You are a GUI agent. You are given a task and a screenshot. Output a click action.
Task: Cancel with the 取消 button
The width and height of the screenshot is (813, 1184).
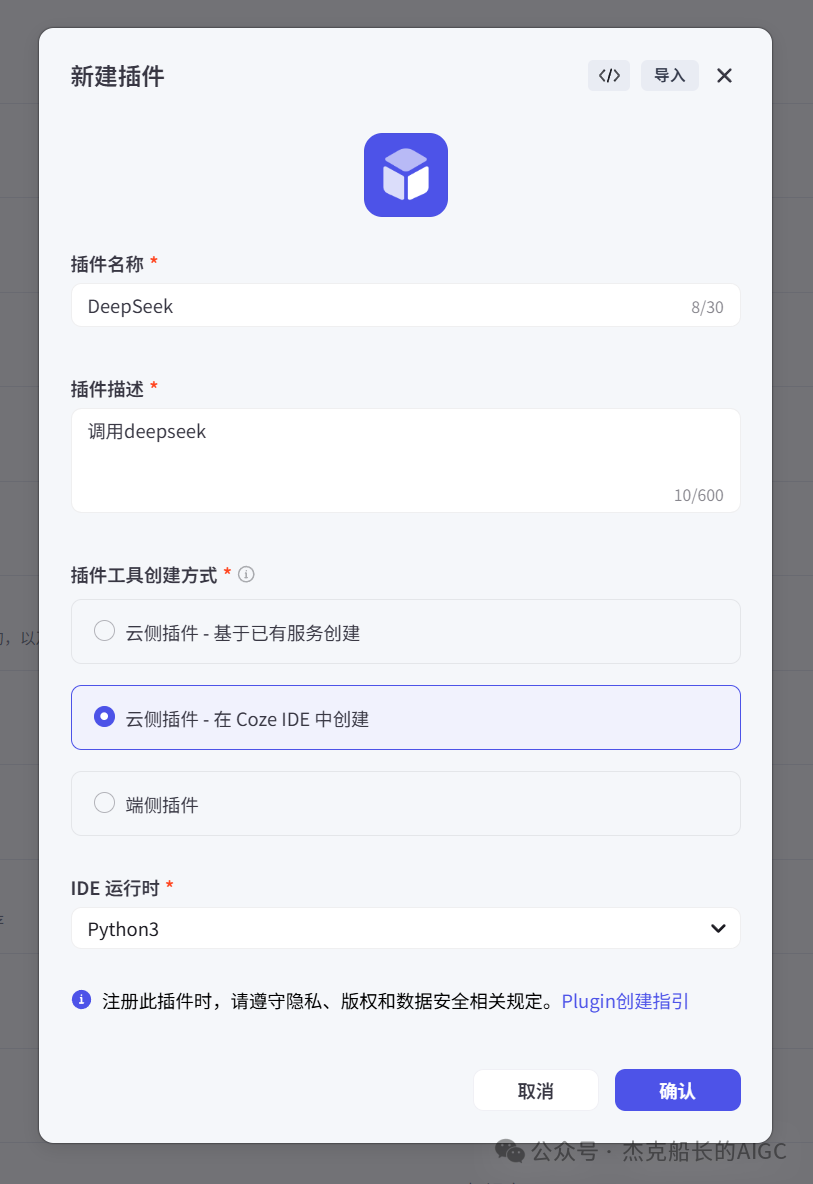click(x=535, y=1091)
